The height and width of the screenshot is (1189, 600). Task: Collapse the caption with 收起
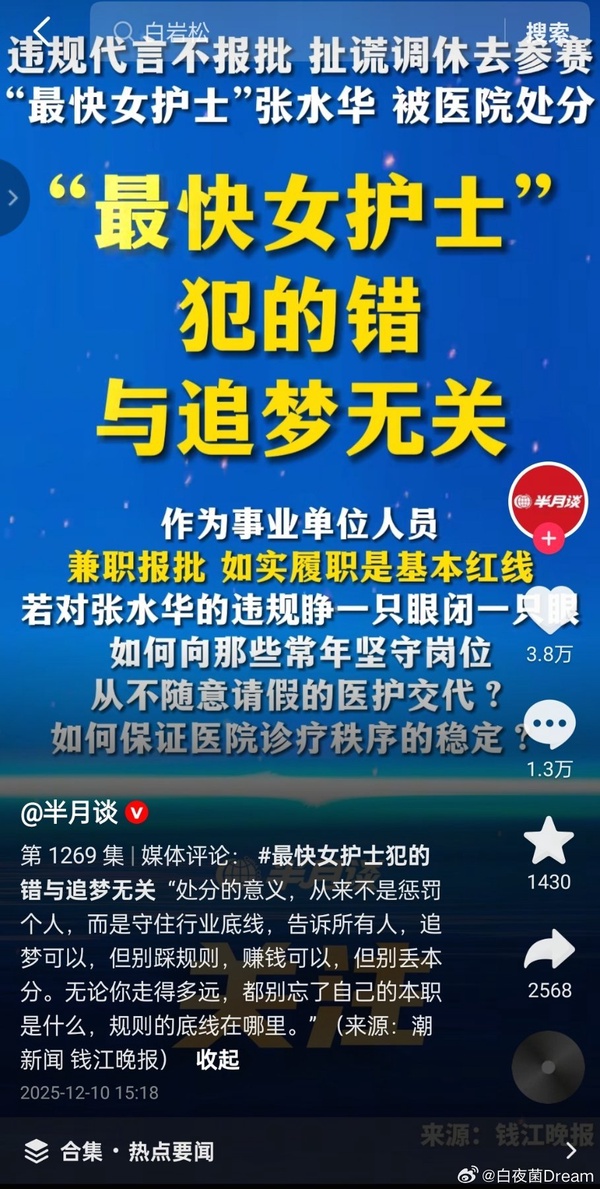pyautogui.click(x=217, y=1059)
